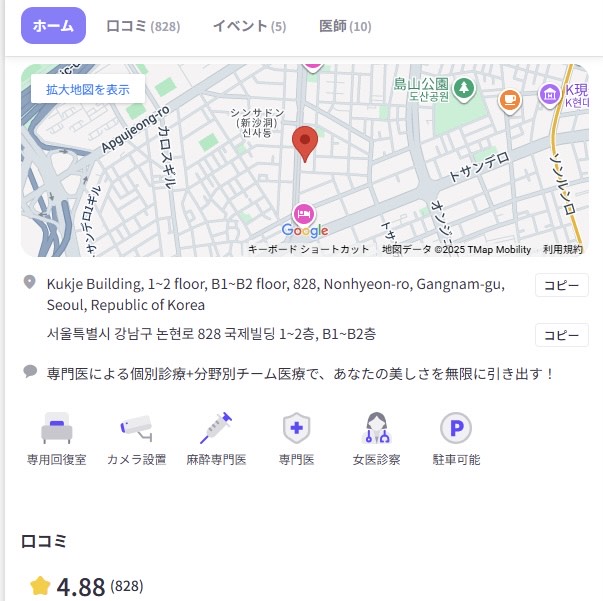Tap the red location pin on map

305,143
